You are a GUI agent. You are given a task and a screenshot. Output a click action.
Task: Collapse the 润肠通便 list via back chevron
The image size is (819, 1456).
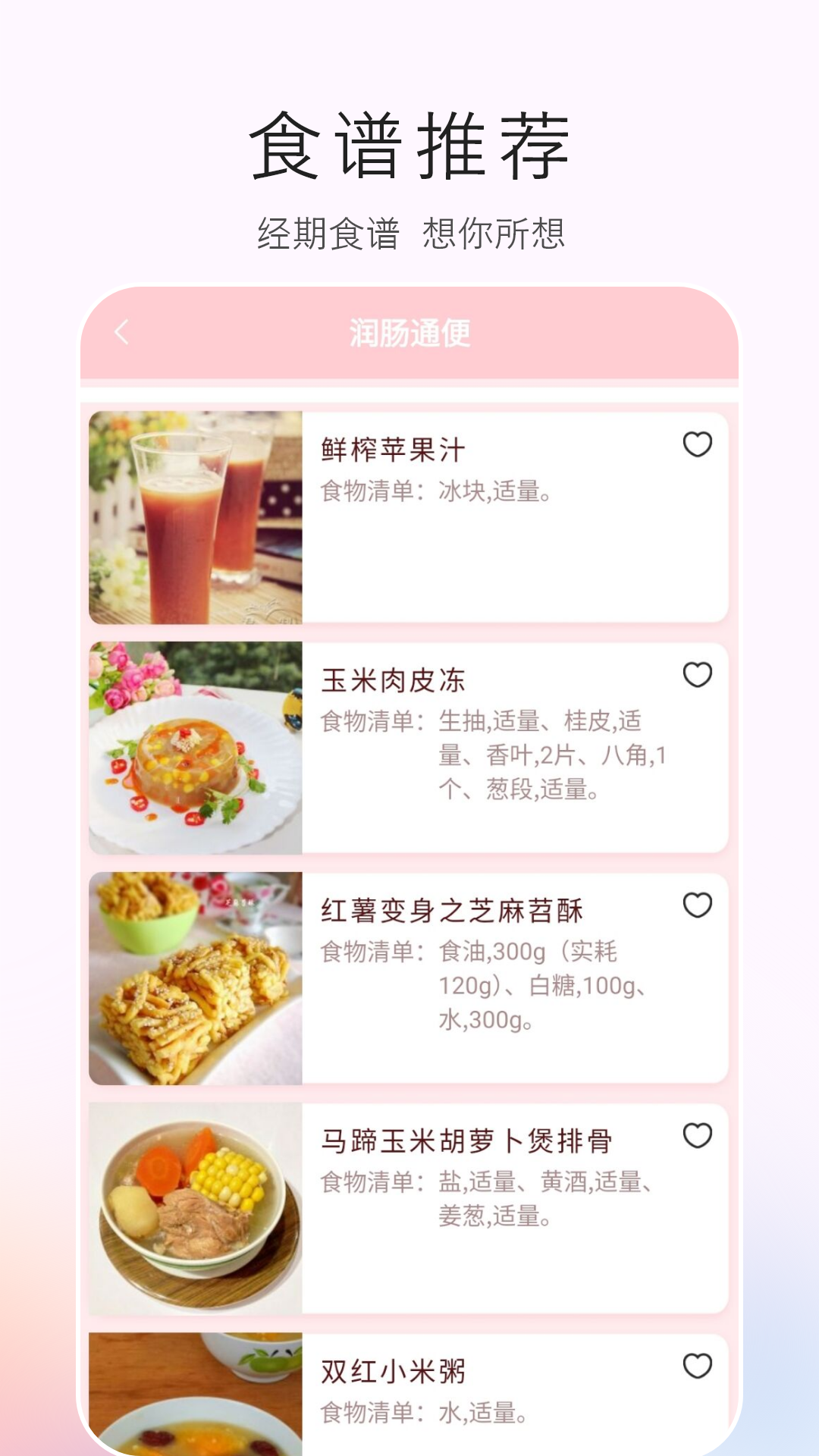pos(119,331)
